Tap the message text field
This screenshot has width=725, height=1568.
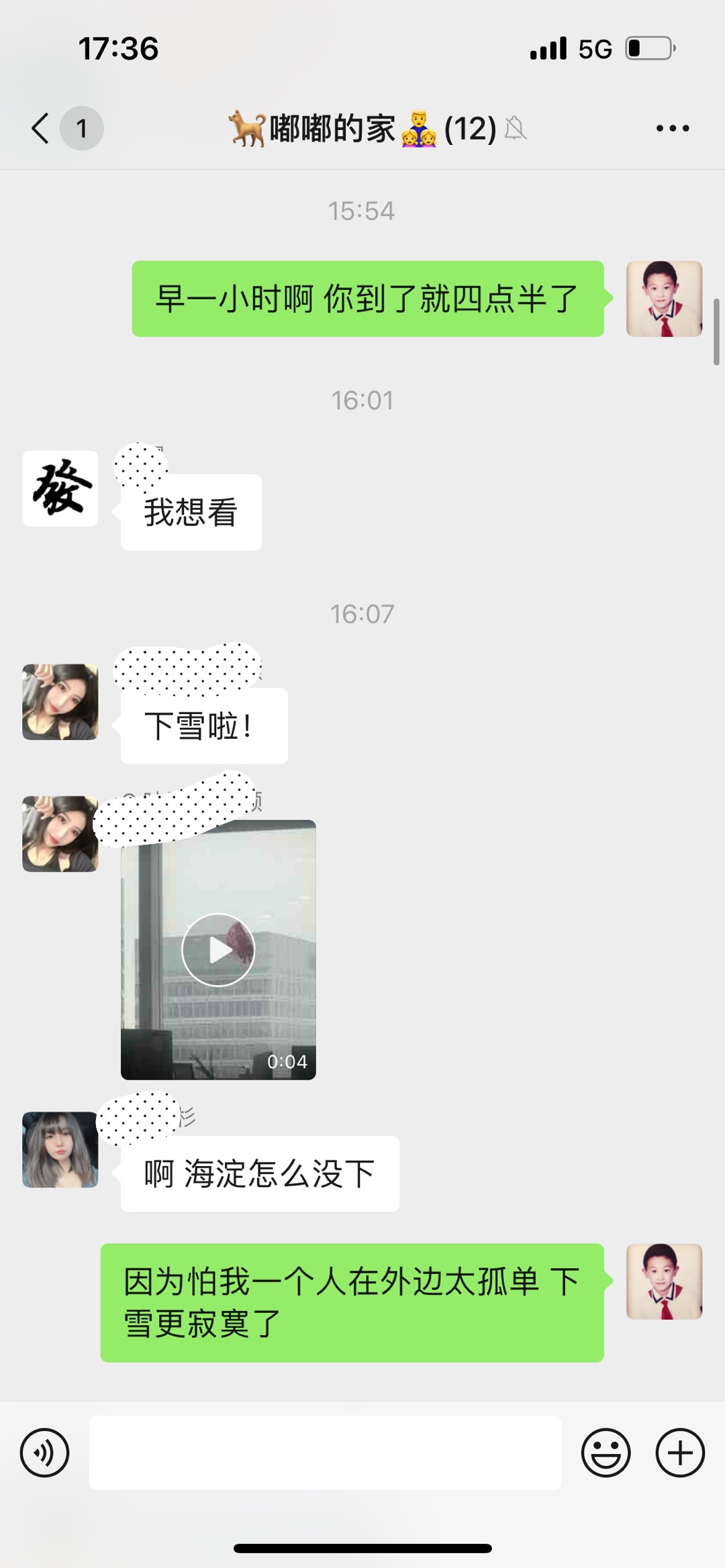325,1453
